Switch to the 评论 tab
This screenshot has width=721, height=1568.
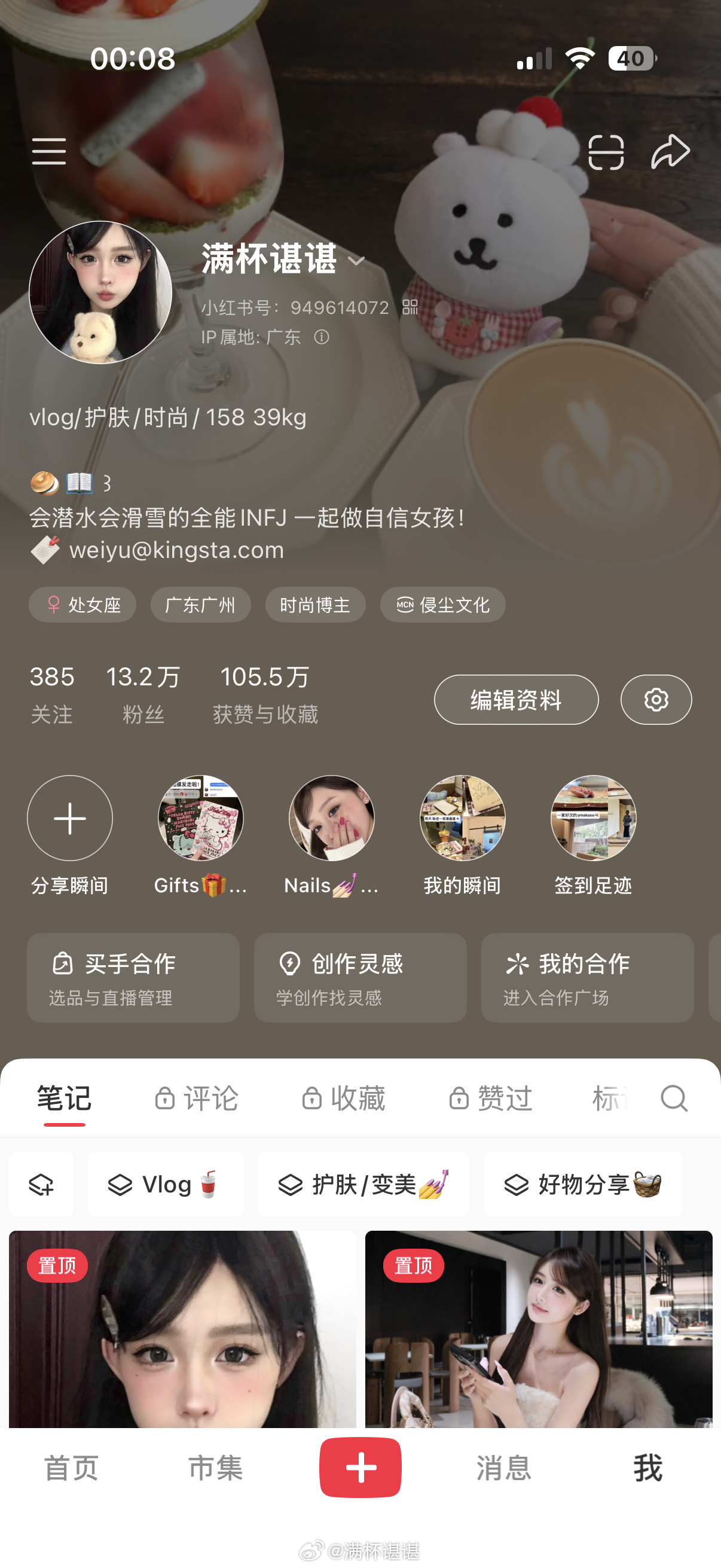pos(200,1099)
